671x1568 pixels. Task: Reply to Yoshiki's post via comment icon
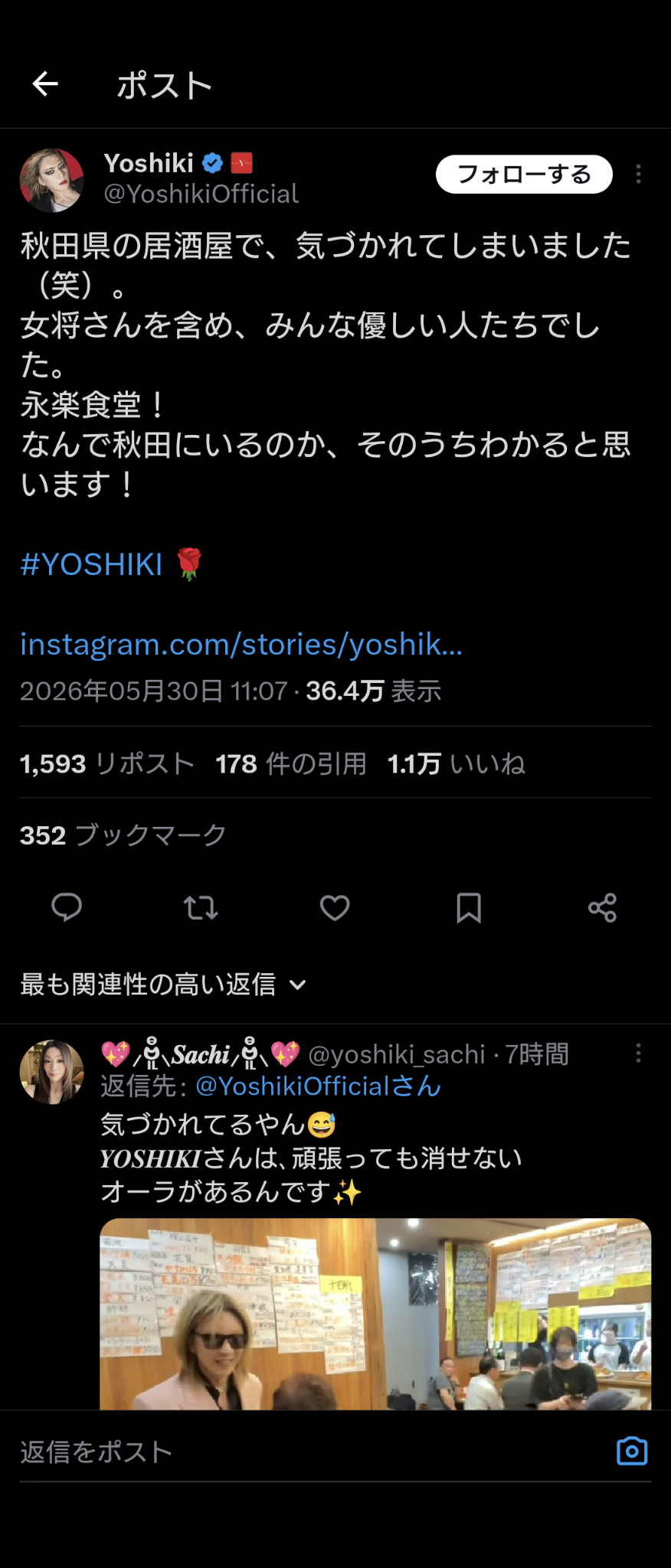(x=67, y=907)
